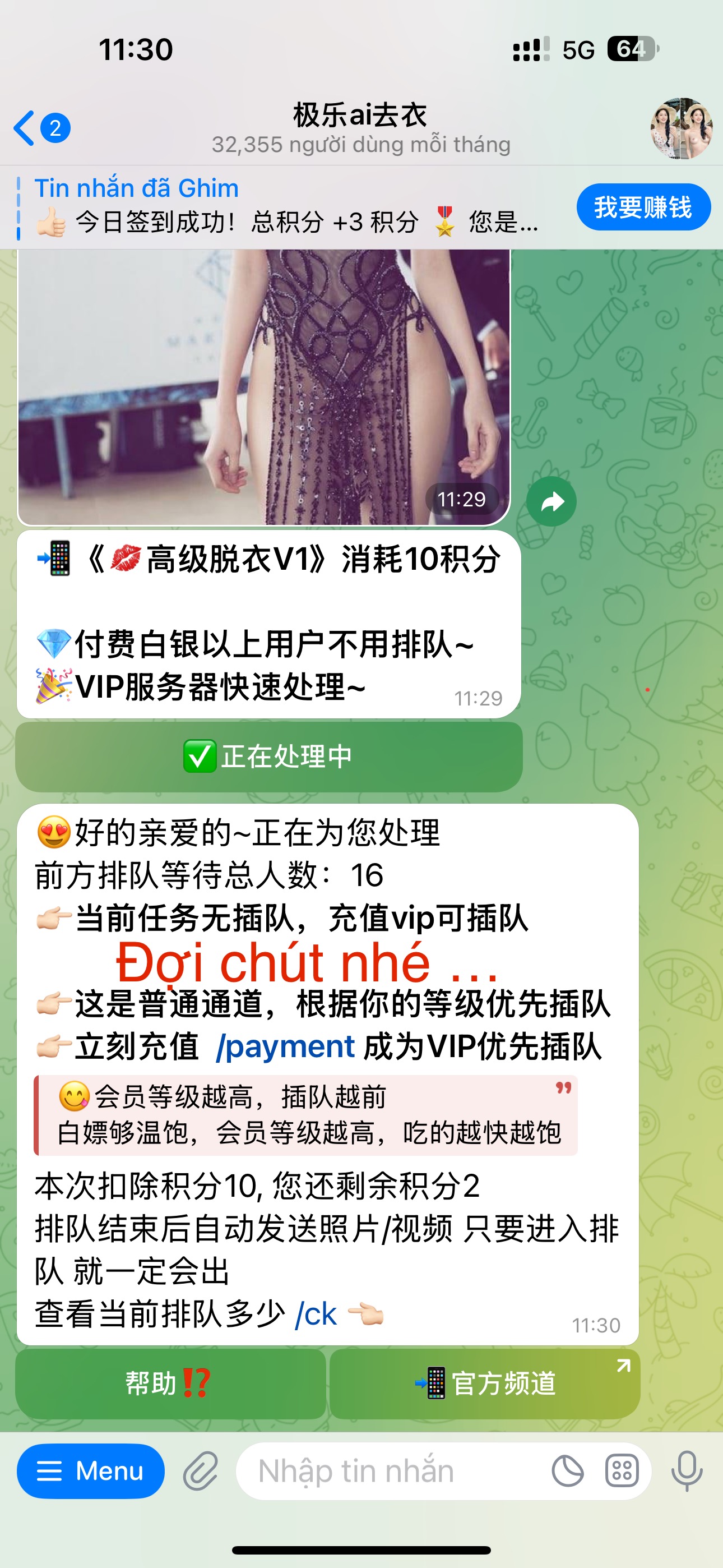Open the photo sent at 11:29

click(263, 387)
